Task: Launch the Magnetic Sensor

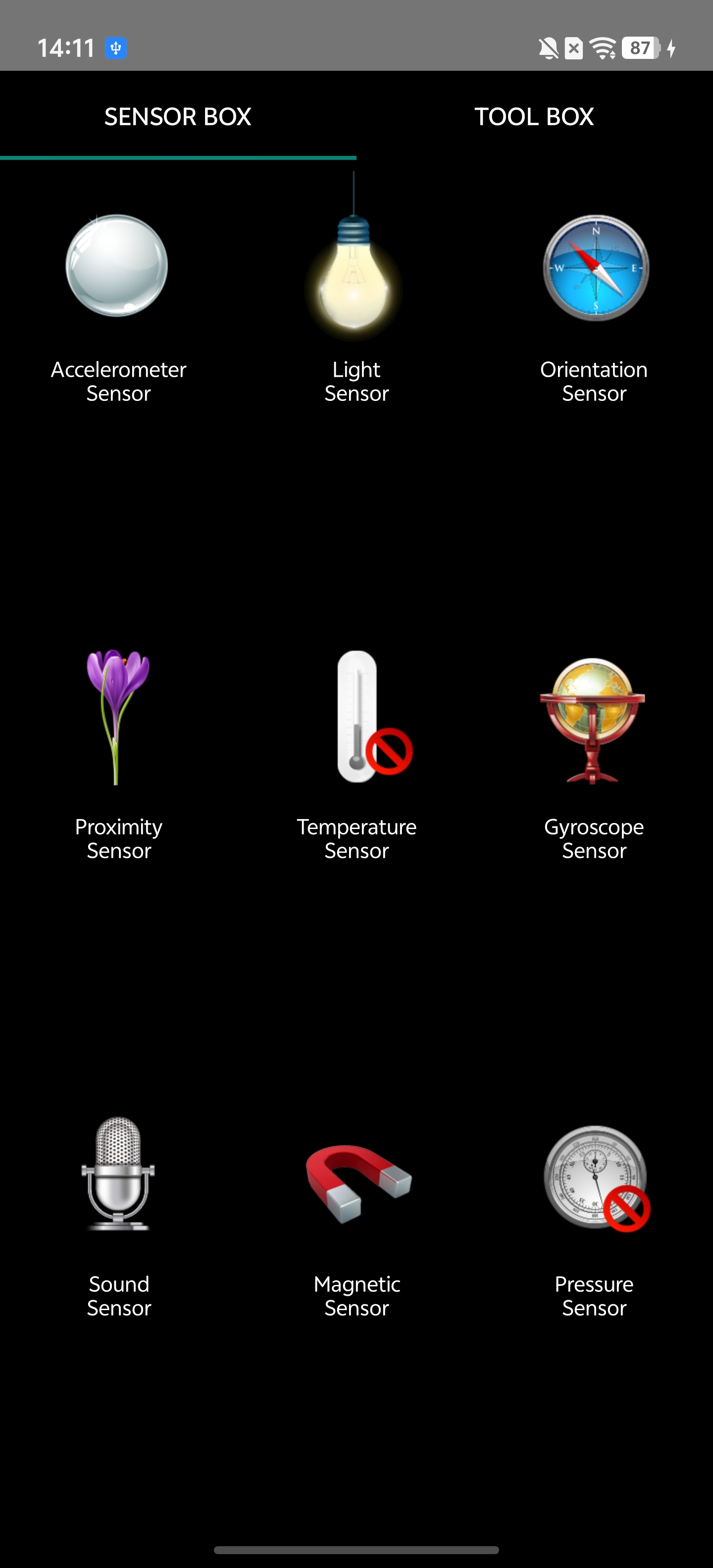Action: [357, 1182]
